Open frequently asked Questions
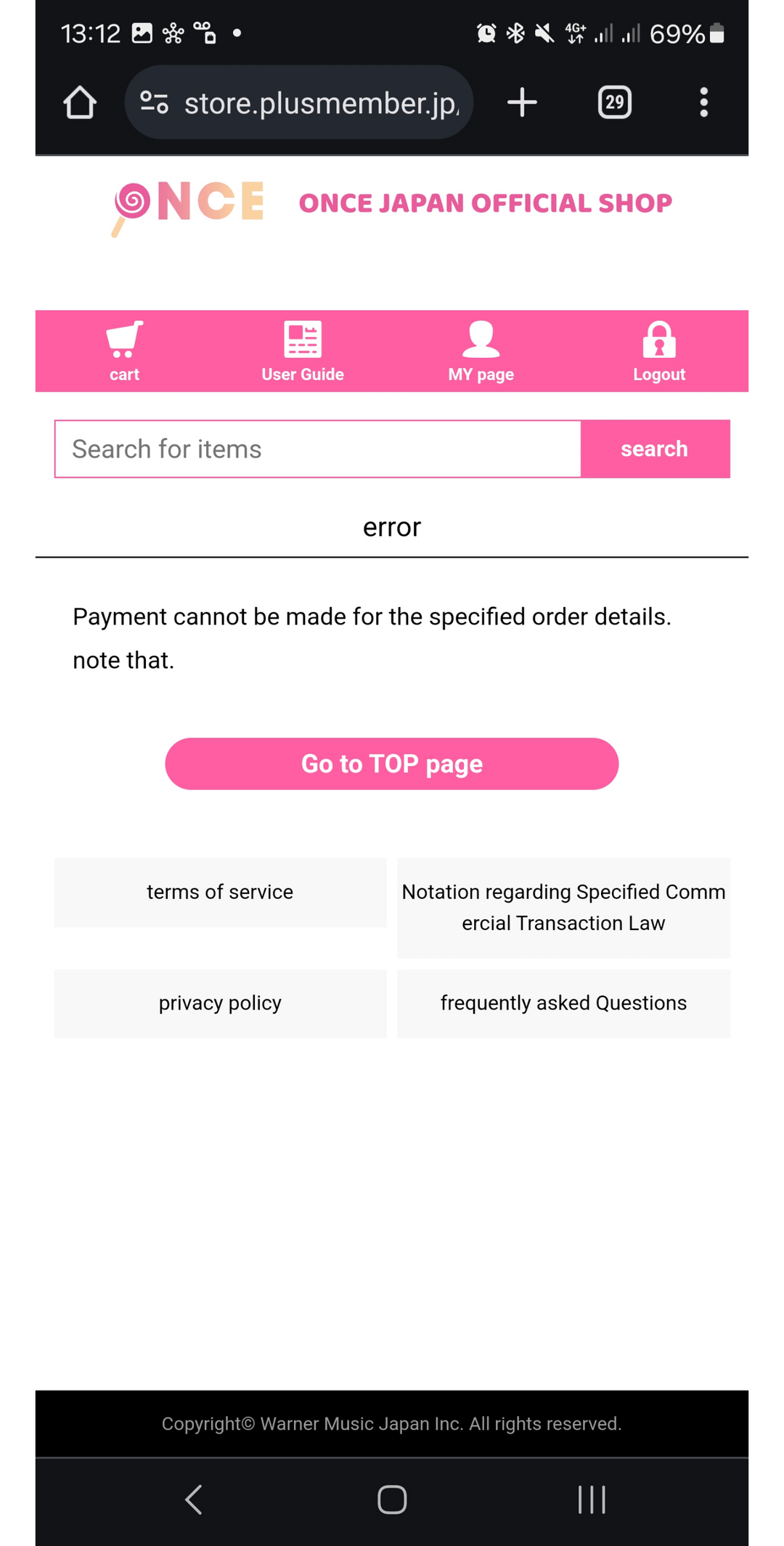This screenshot has width=784, height=1546. pyautogui.click(x=563, y=1004)
